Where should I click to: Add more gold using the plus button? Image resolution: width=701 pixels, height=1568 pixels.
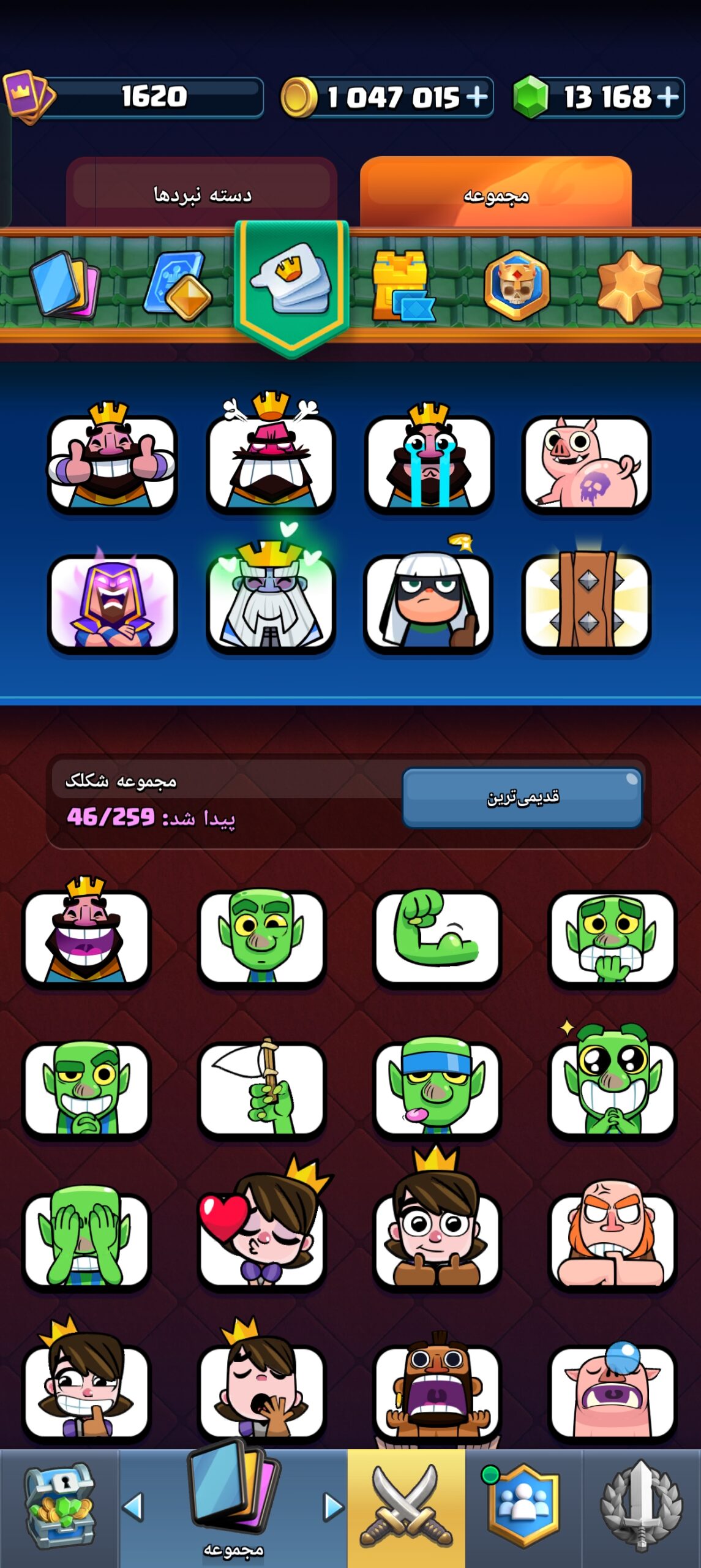click(476, 97)
